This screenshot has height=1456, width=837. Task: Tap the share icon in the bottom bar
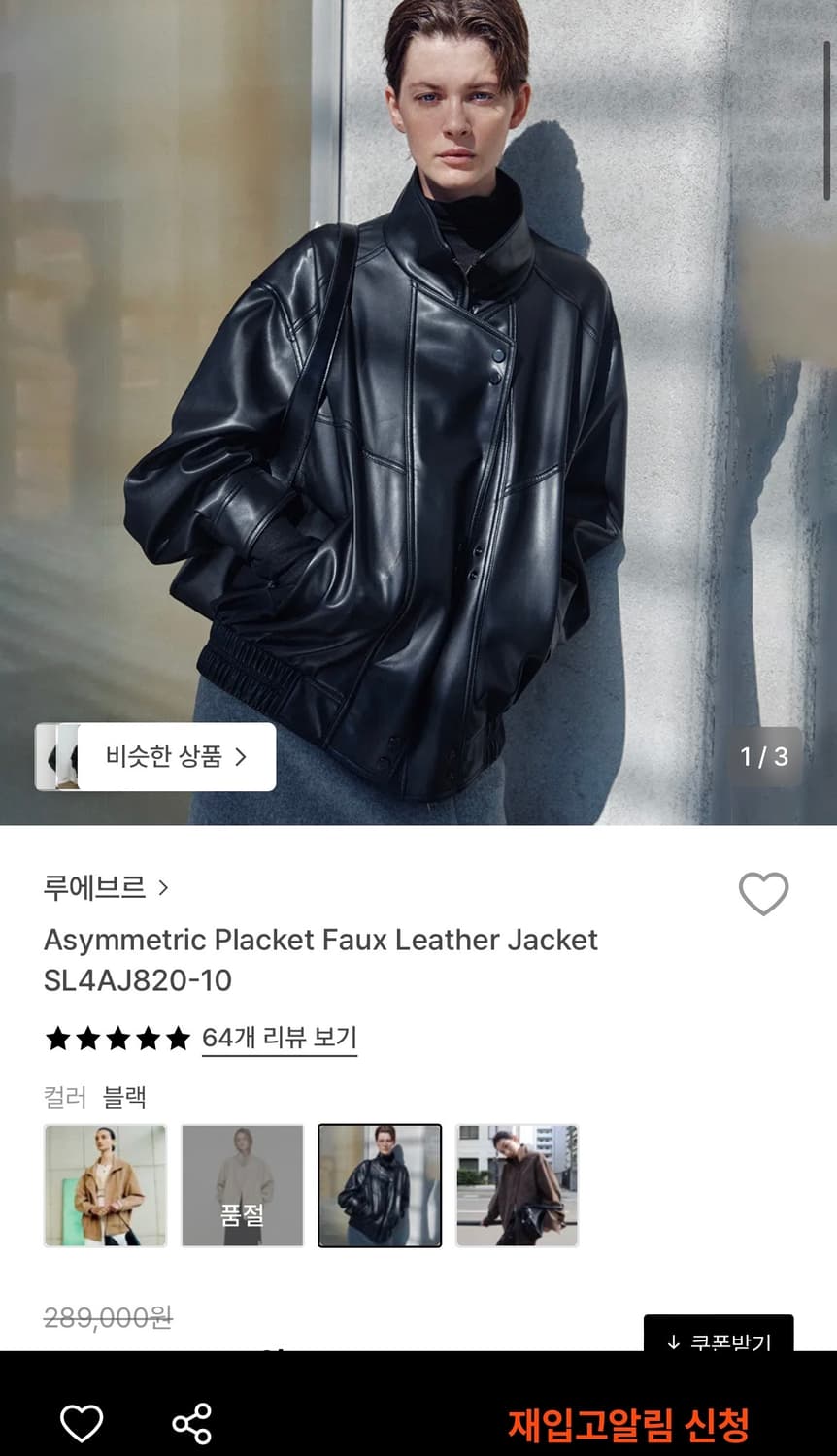click(193, 1423)
